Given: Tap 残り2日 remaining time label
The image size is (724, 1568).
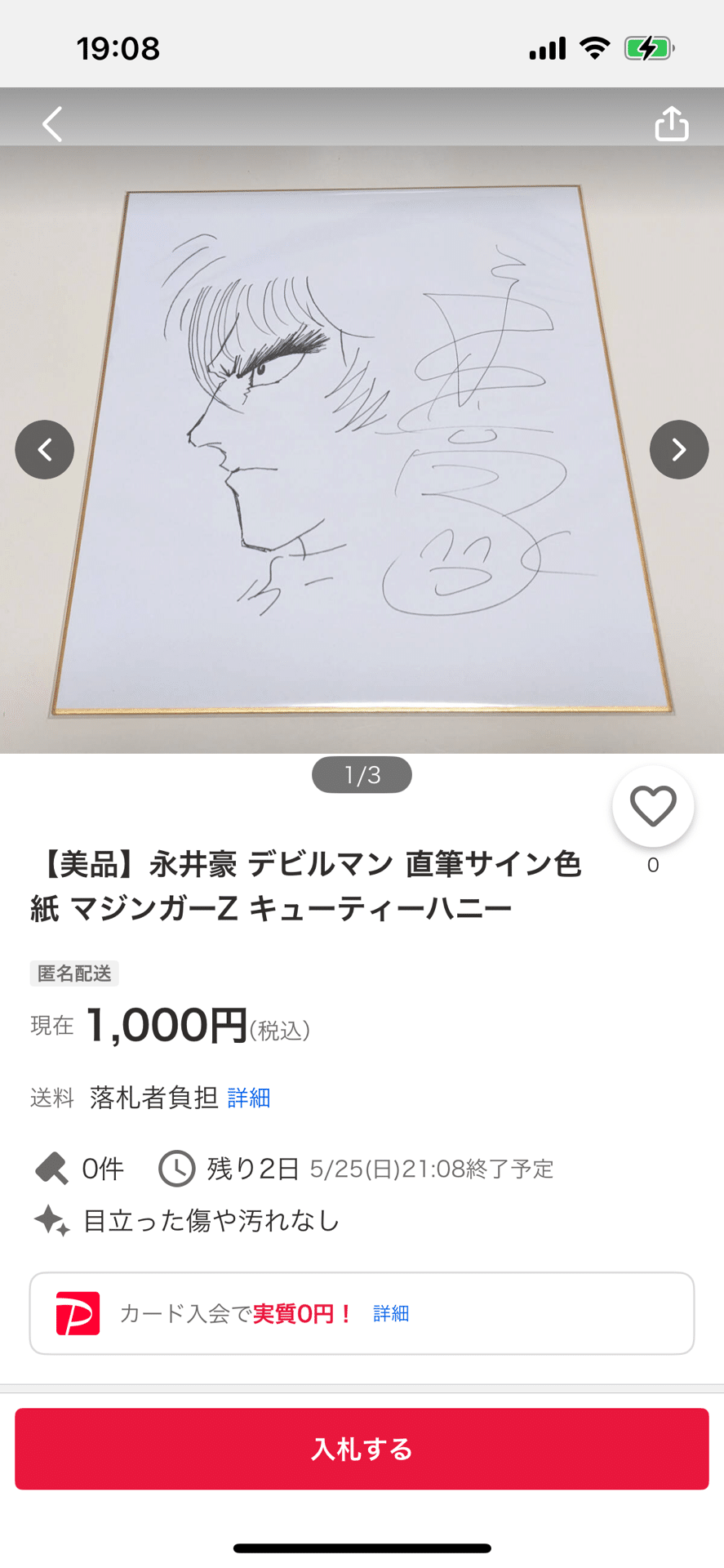Looking at the screenshot, I should coord(249,1169).
